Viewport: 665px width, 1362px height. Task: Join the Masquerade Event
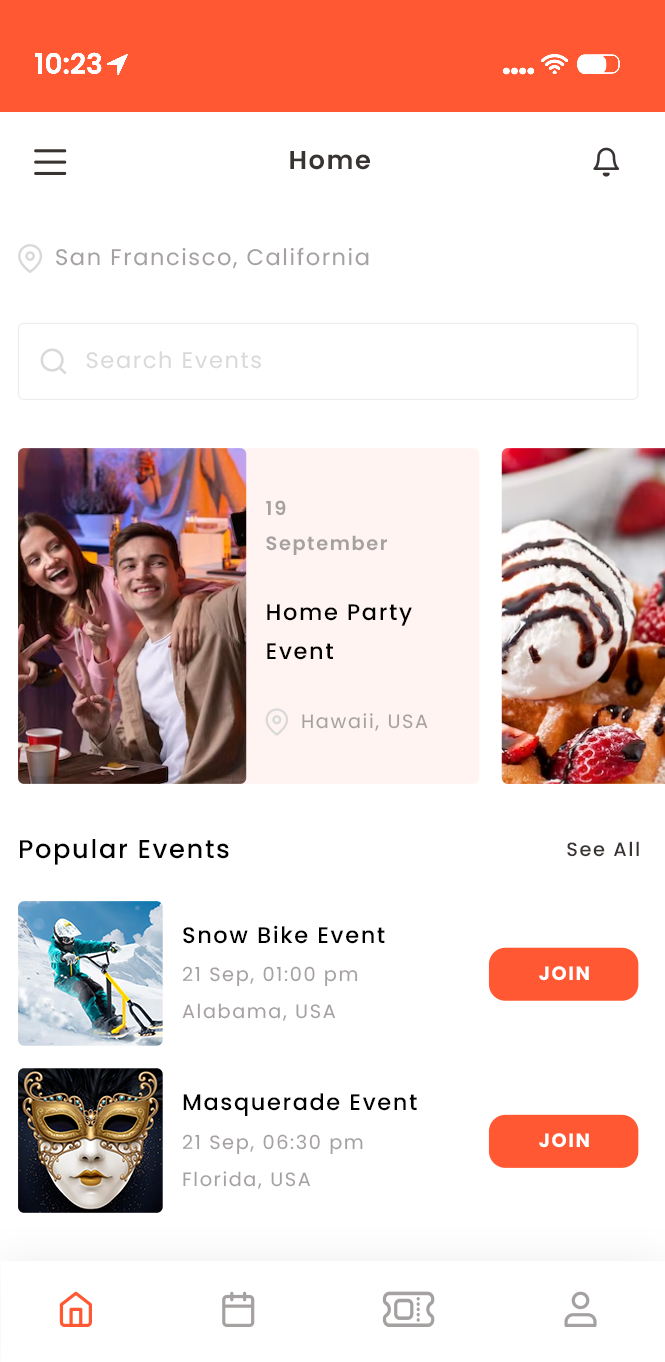(x=563, y=1141)
